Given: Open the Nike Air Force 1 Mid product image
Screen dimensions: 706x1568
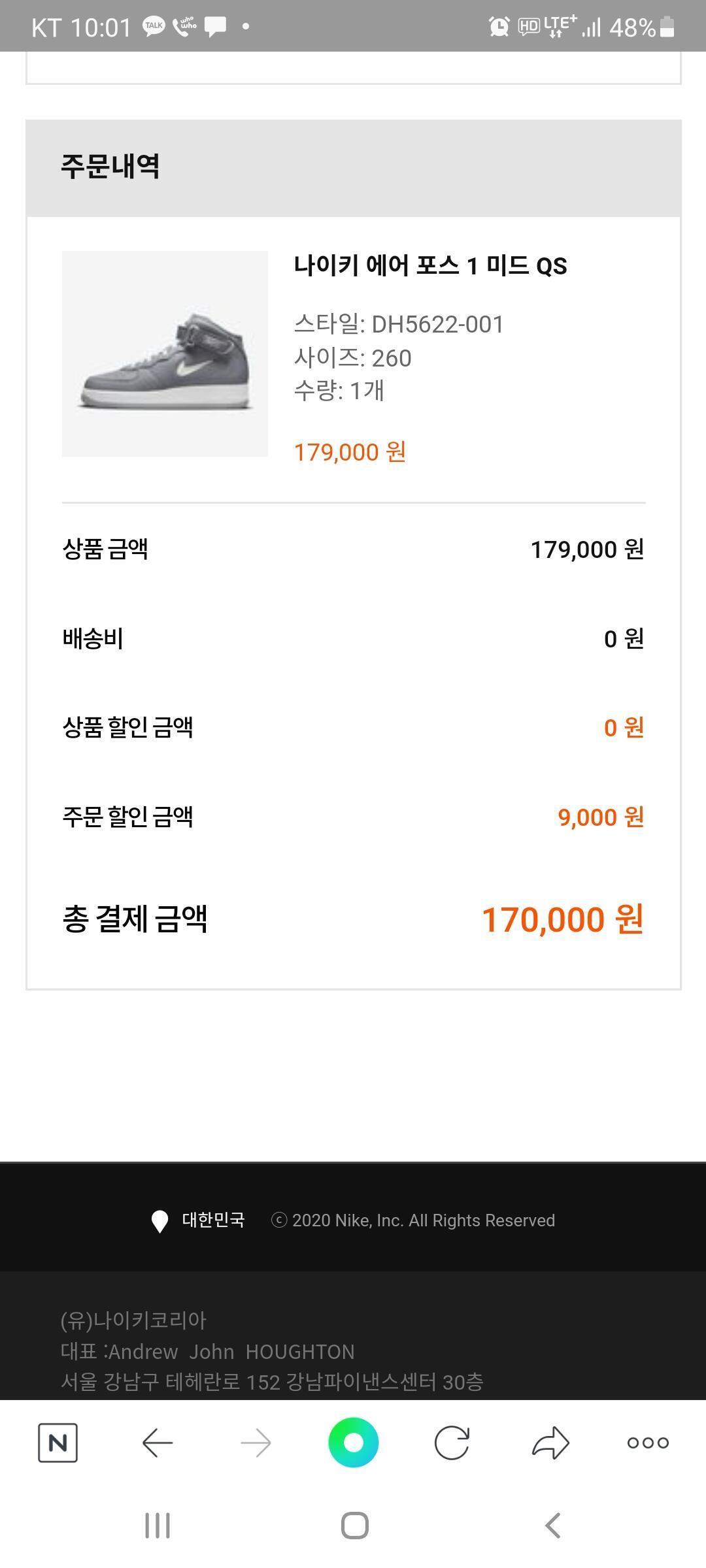Looking at the screenshot, I should [x=165, y=353].
